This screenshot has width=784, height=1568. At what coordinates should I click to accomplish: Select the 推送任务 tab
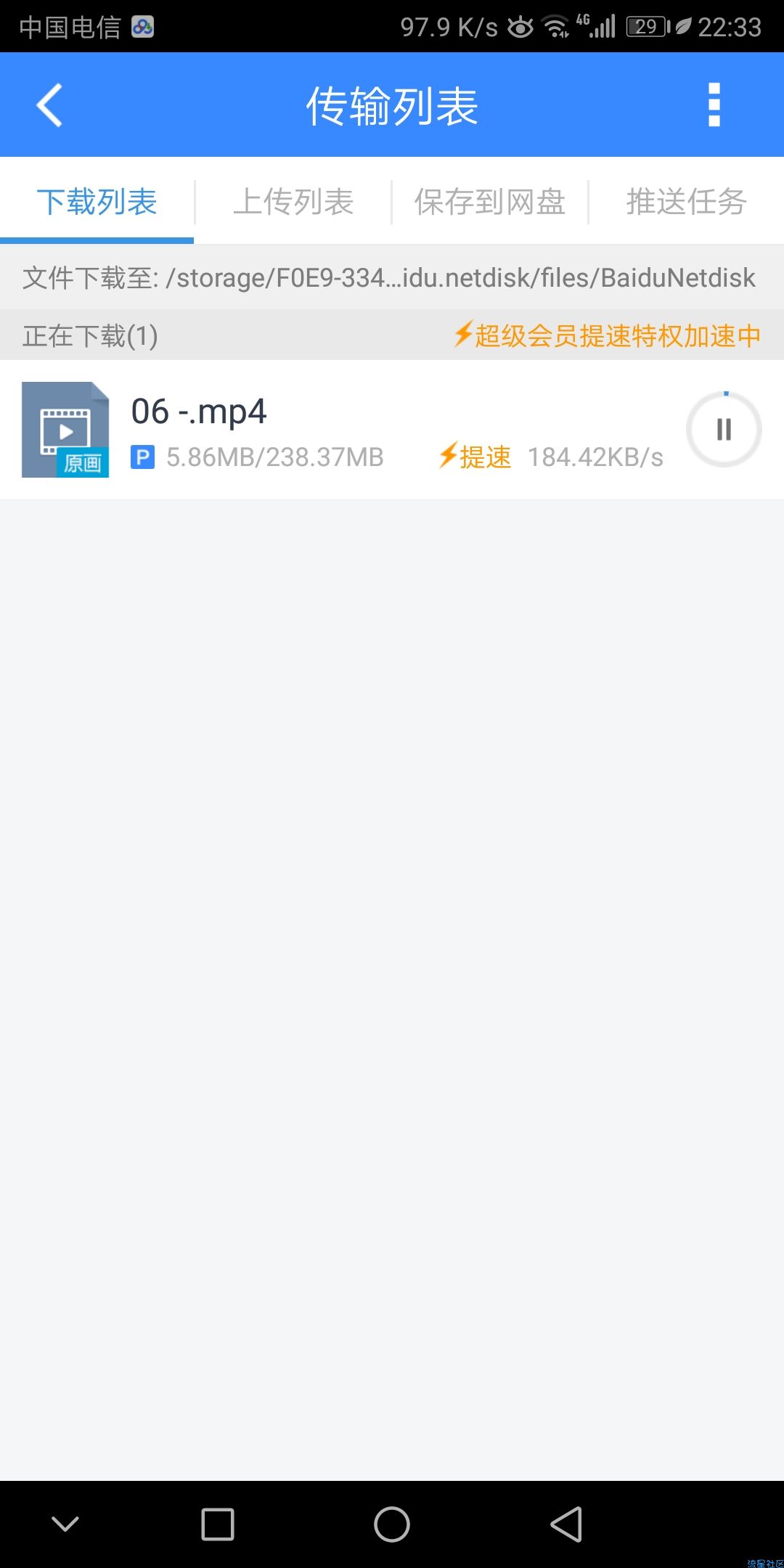[687, 202]
